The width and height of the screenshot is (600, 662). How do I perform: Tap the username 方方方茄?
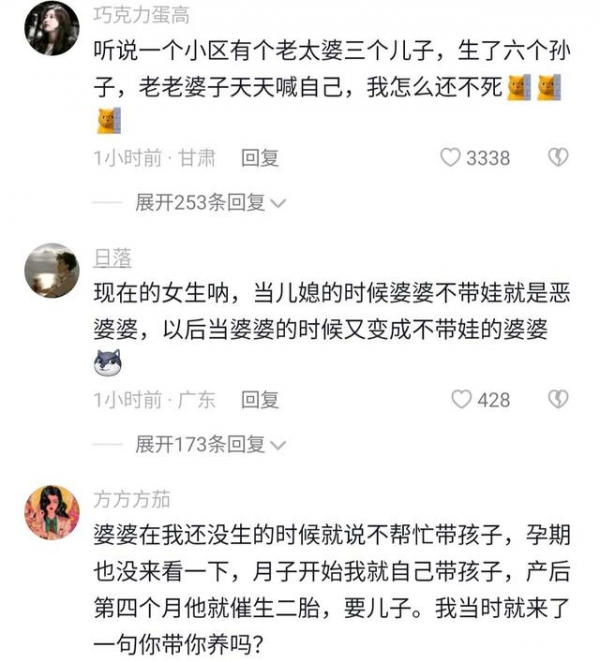click(132, 500)
